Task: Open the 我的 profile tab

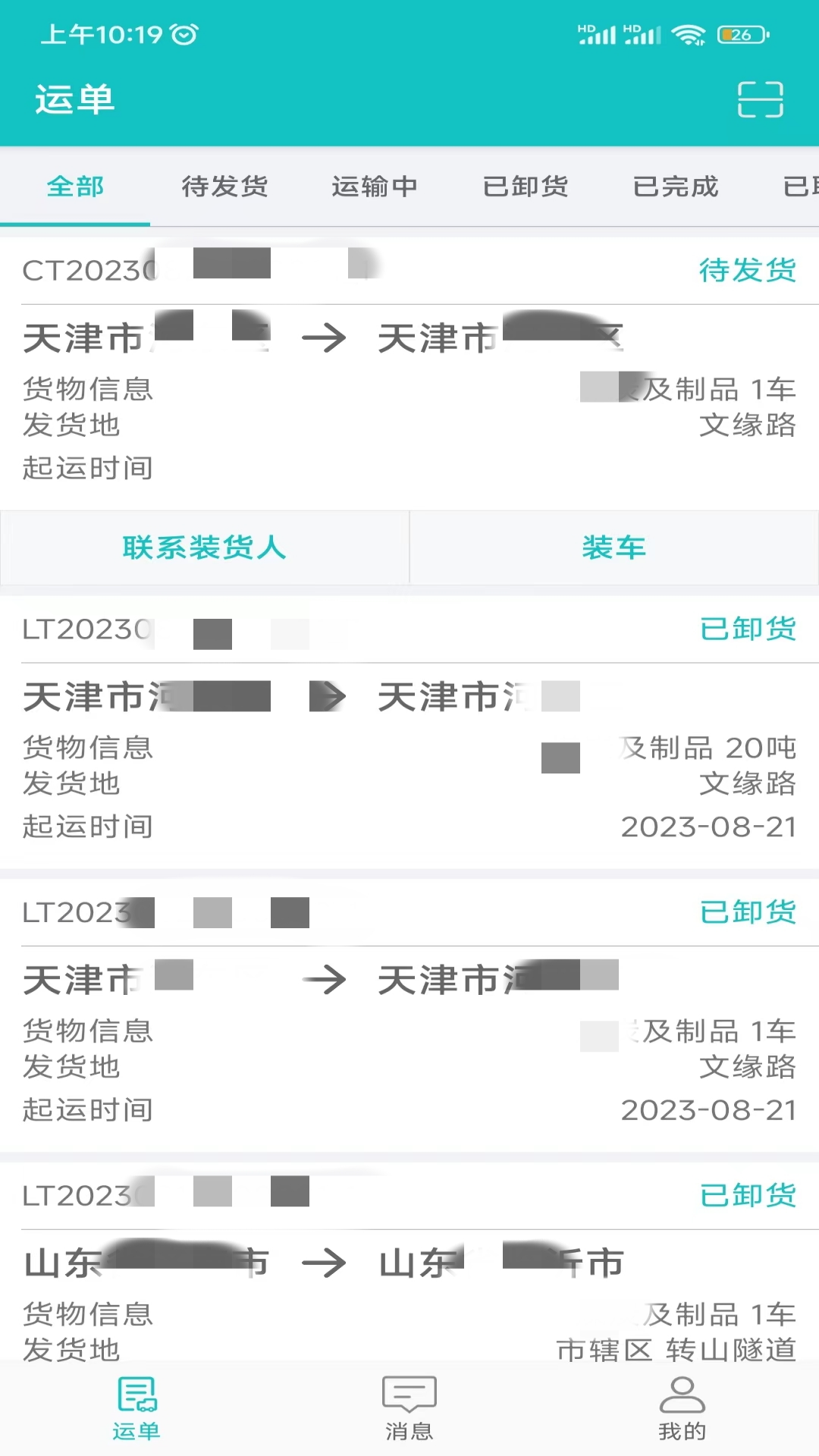Action: [x=682, y=1408]
